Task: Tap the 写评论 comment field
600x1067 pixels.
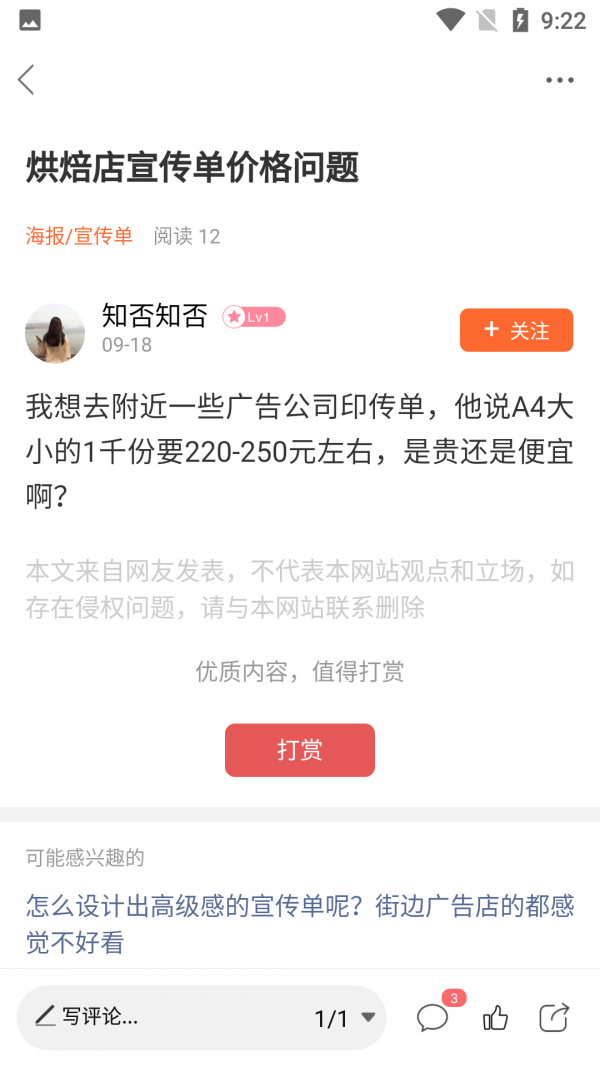Action: [150, 1017]
